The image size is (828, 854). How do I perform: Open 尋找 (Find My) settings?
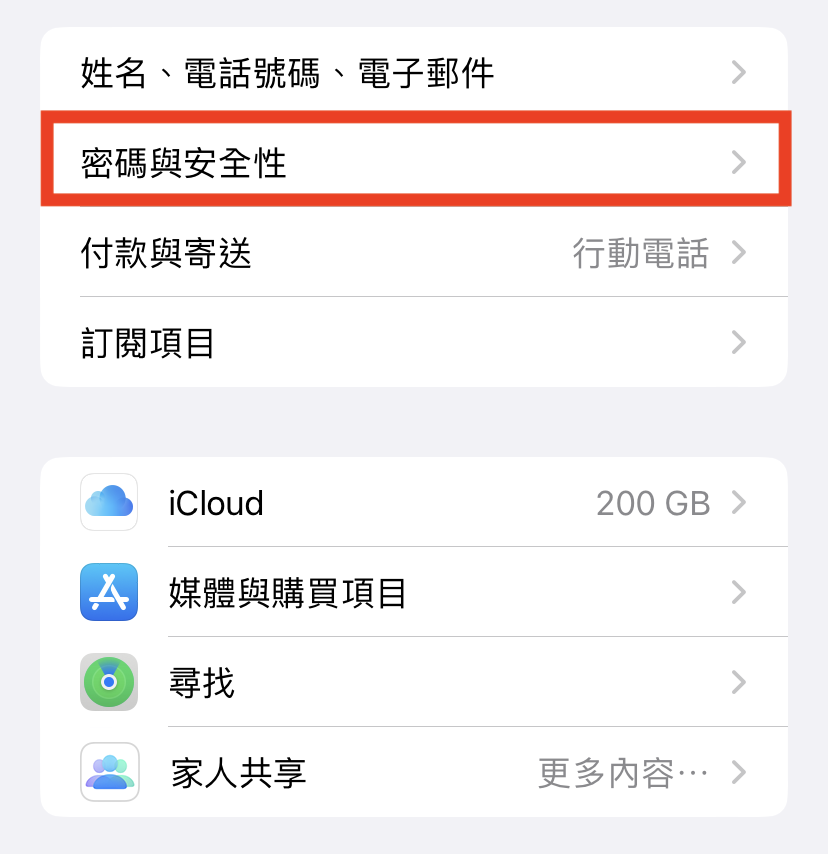[x=413, y=683]
